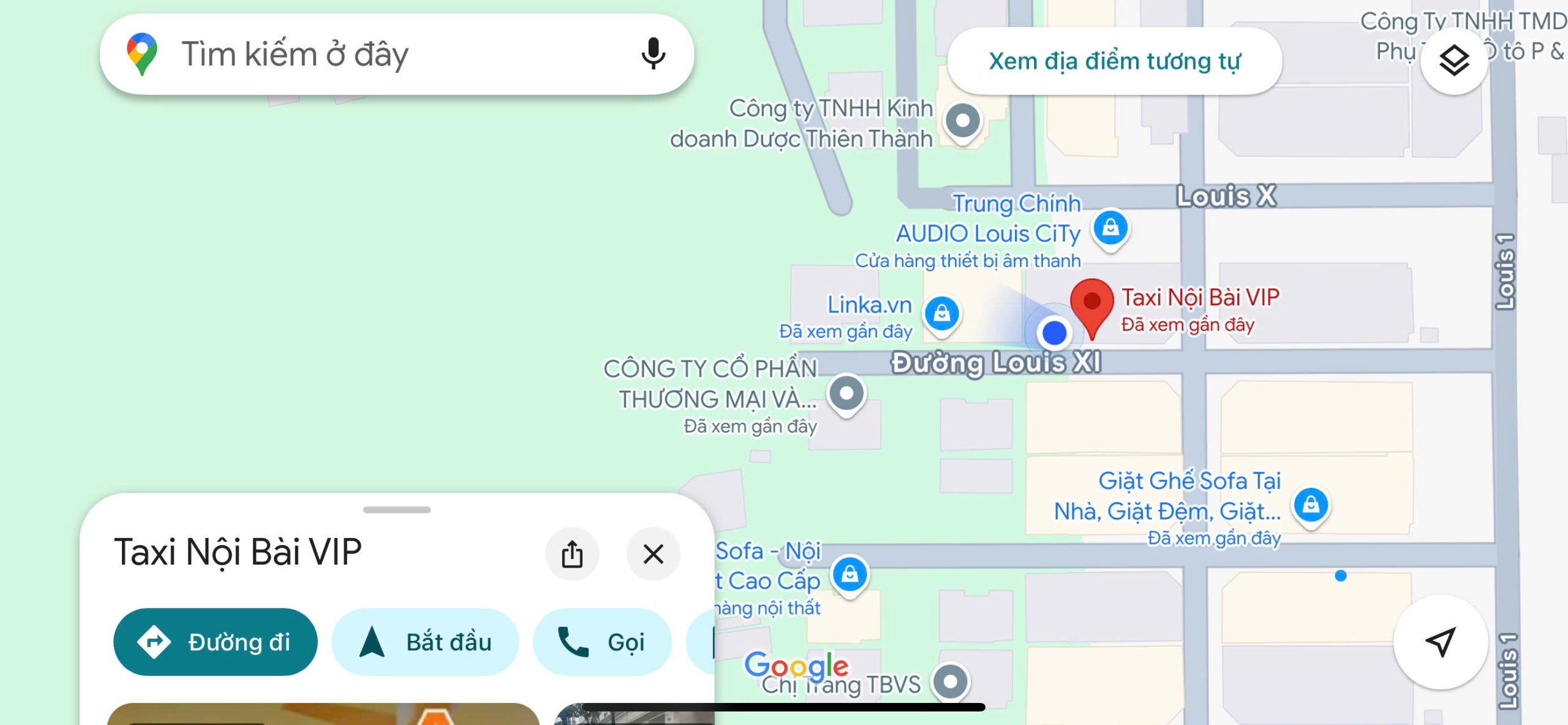The height and width of the screenshot is (725, 1568).
Task: Select Công ty TNHH Kinh doanh Dược Thiên Thành pin
Action: tap(962, 120)
